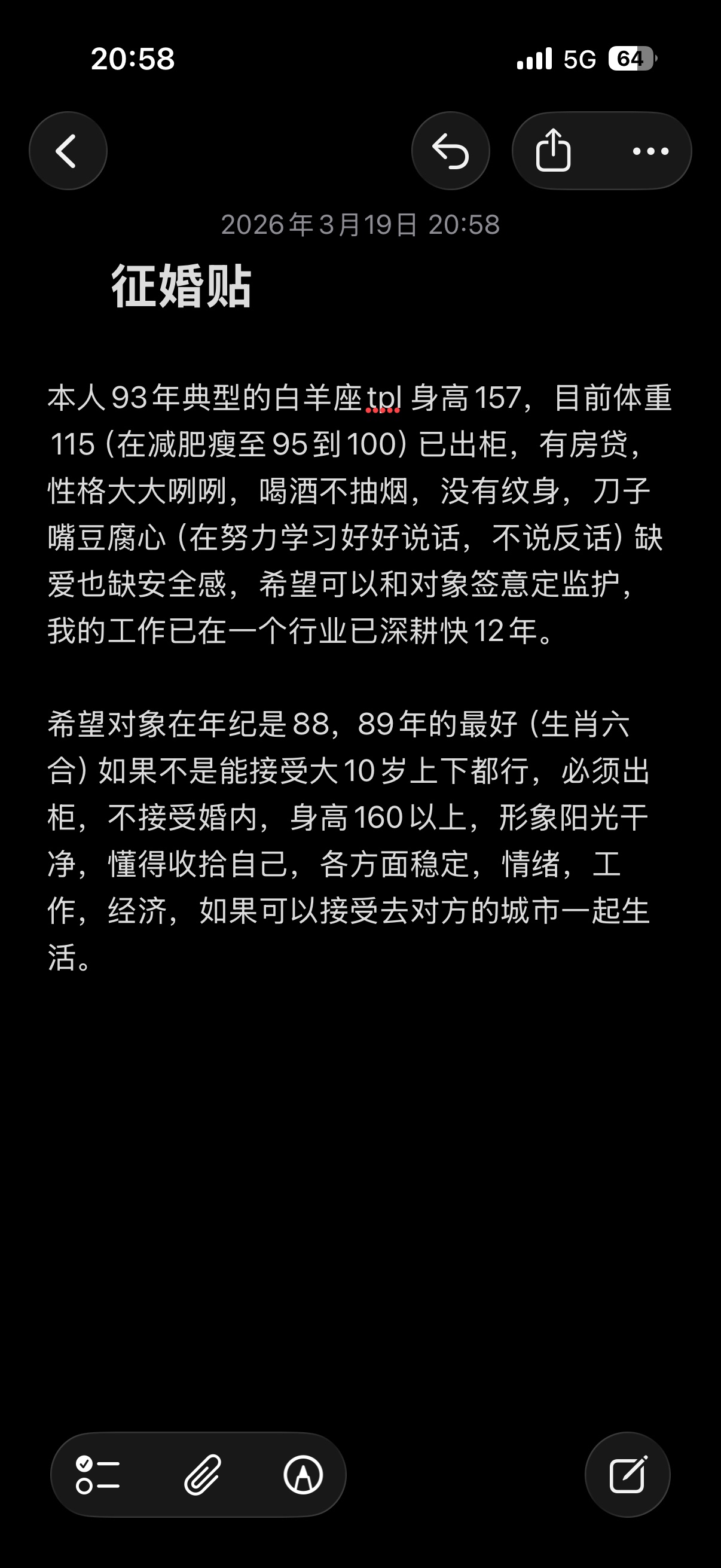Image resolution: width=721 pixels, height=1568 pixels.
Task: Add a checklist to the note
Action: [x=97, y=1474]
